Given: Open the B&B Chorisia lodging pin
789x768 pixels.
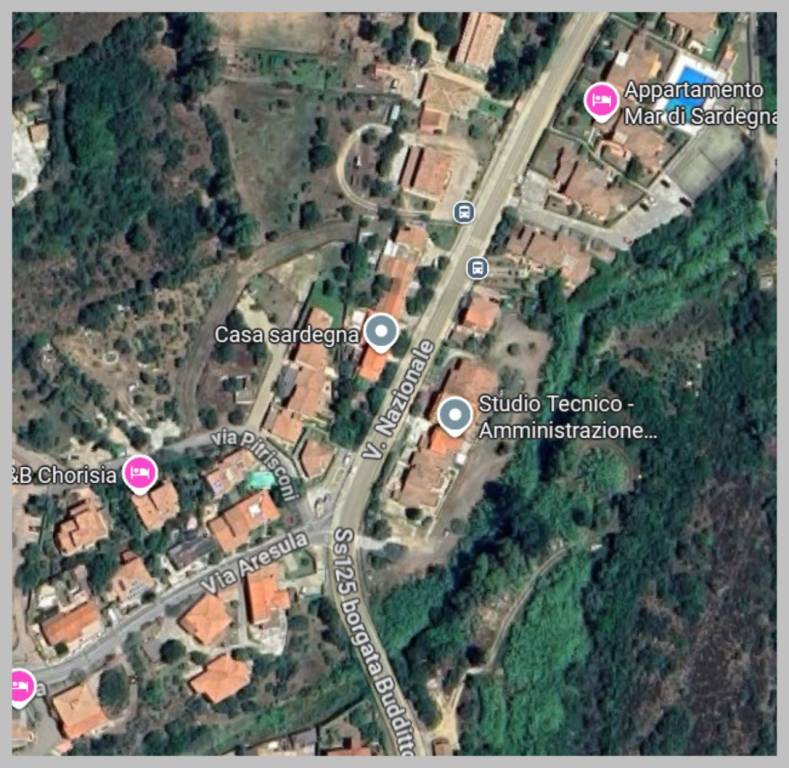Looking at the screenshot, I should tap(140, 471).
